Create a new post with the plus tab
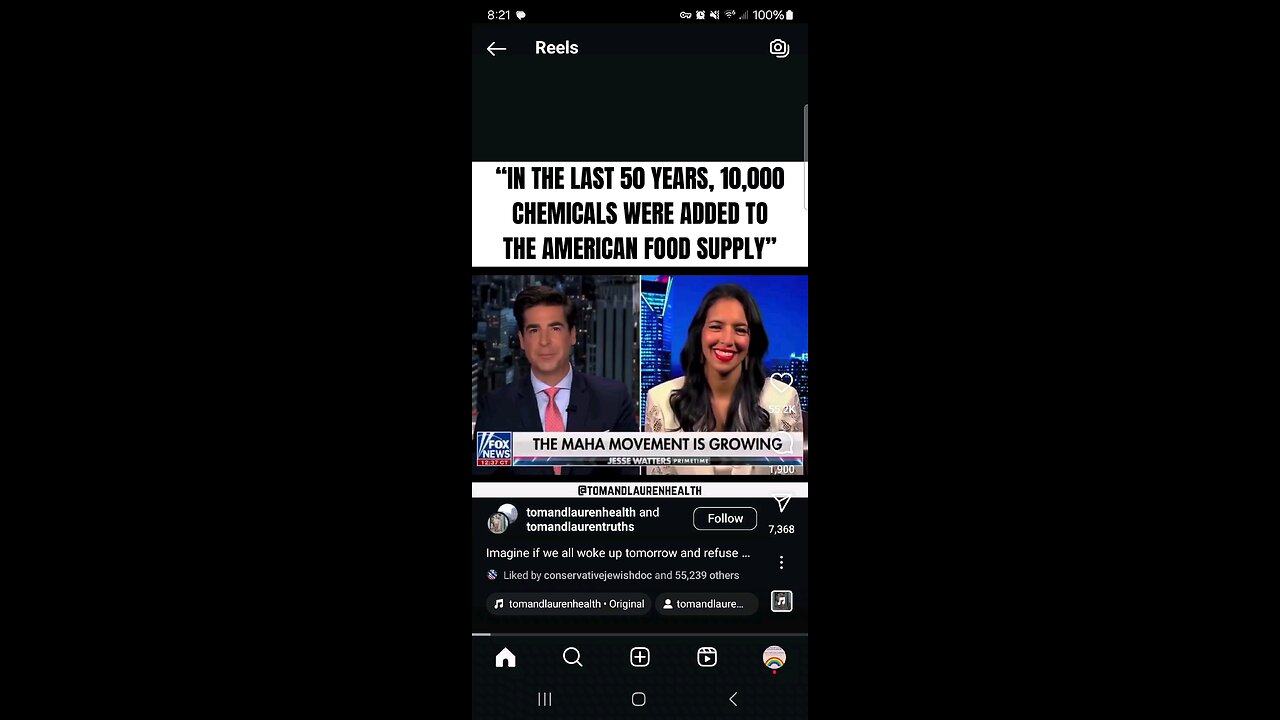Viewport: 1280px width, 720px height. point(640,657)
